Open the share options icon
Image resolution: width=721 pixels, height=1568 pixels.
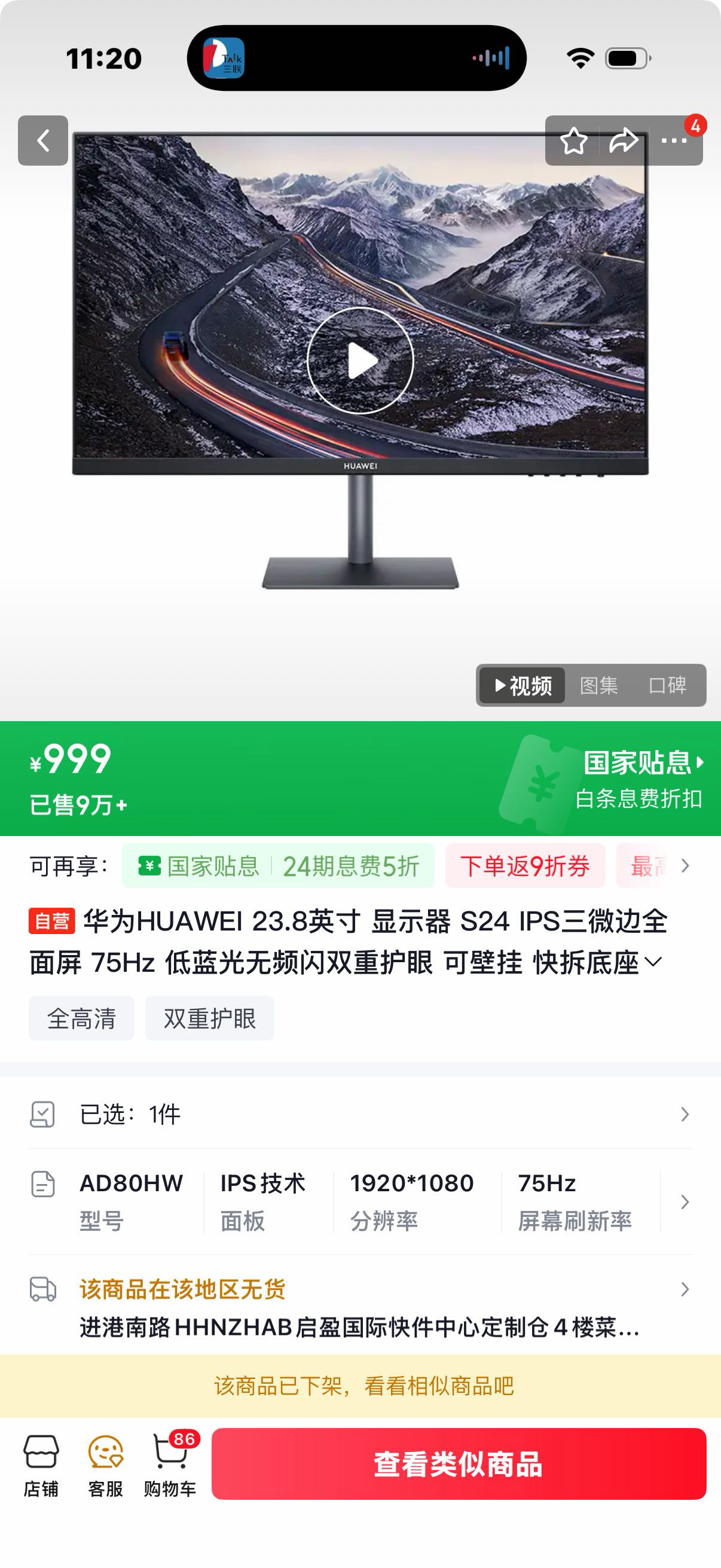623,141
